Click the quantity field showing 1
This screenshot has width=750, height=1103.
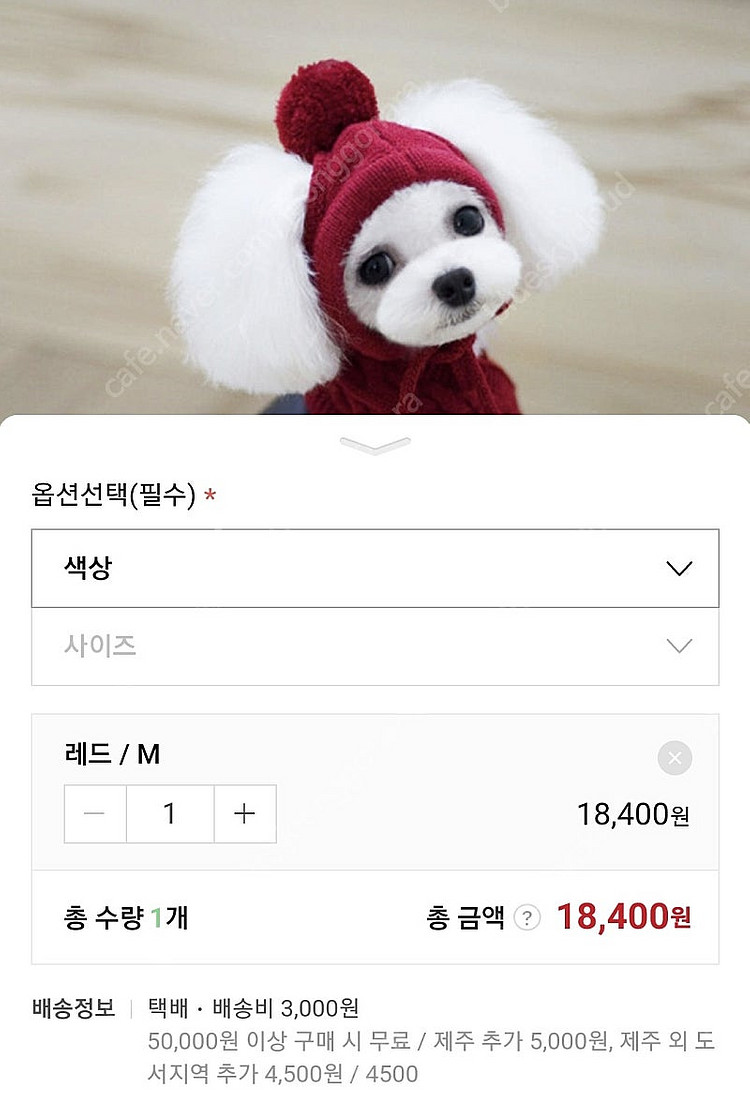[x=170, y=814]
